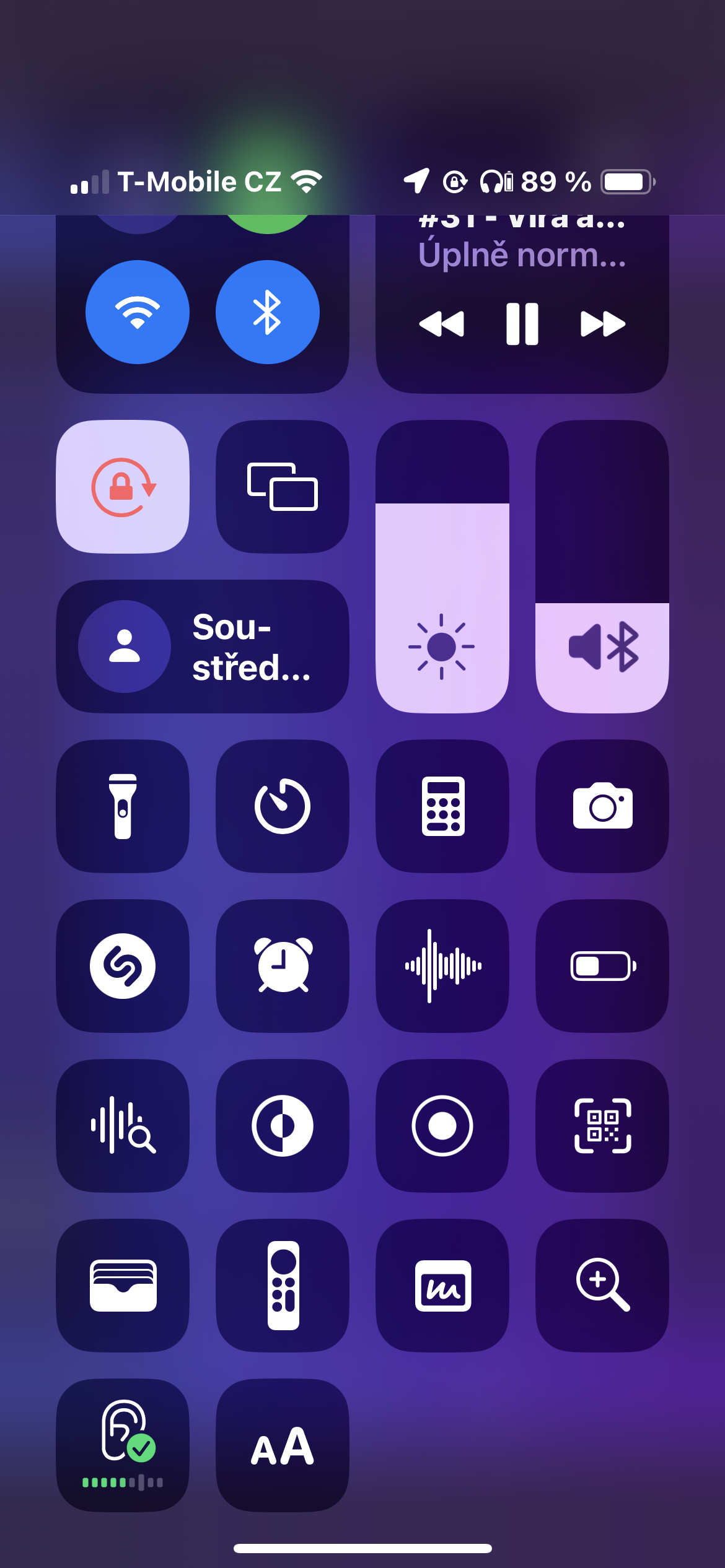The width and height of the screenshot is (725, 1568).
Task: Skip forward in the playing track
Action: [x=602, y=324]
